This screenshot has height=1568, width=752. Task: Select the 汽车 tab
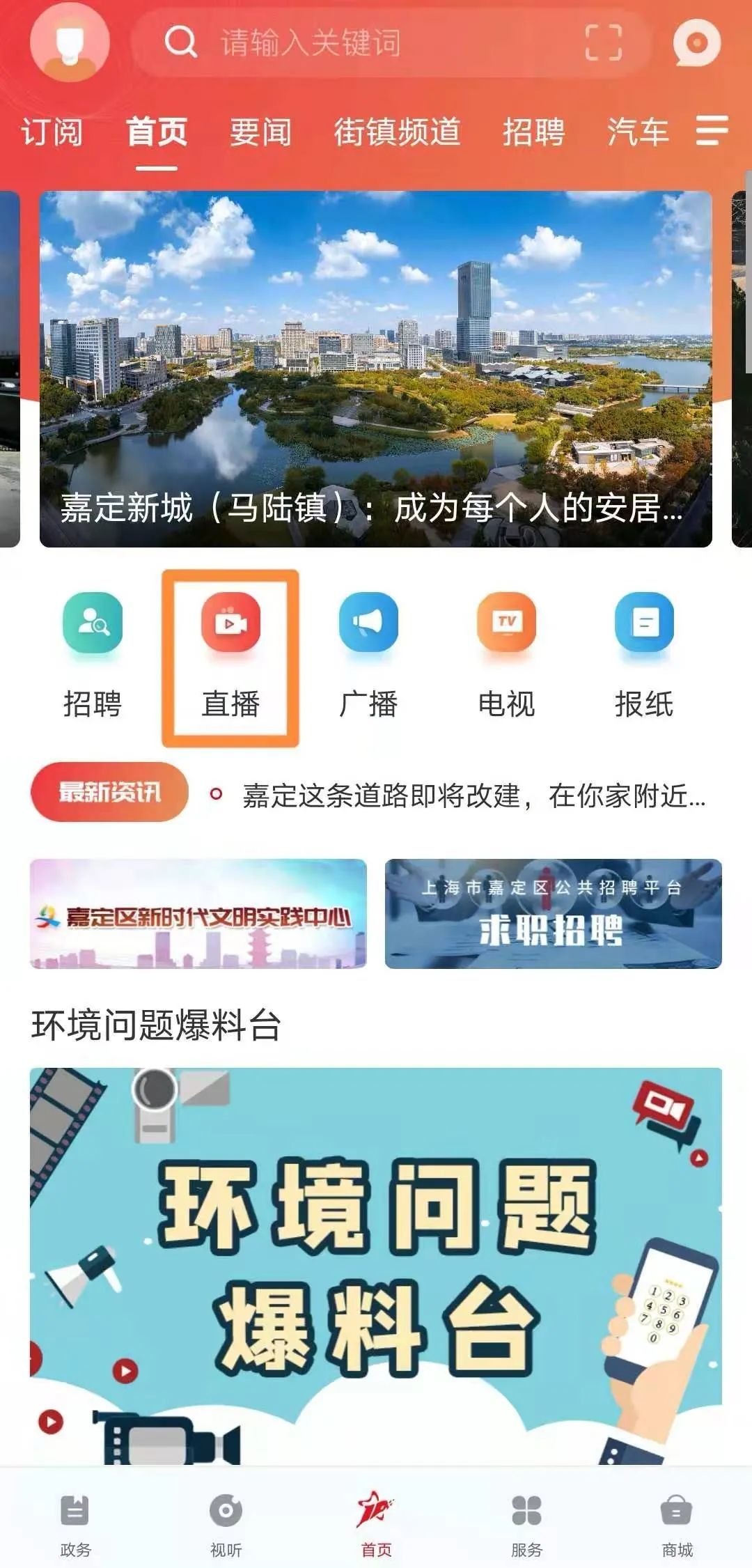click(x=637, y=132)
